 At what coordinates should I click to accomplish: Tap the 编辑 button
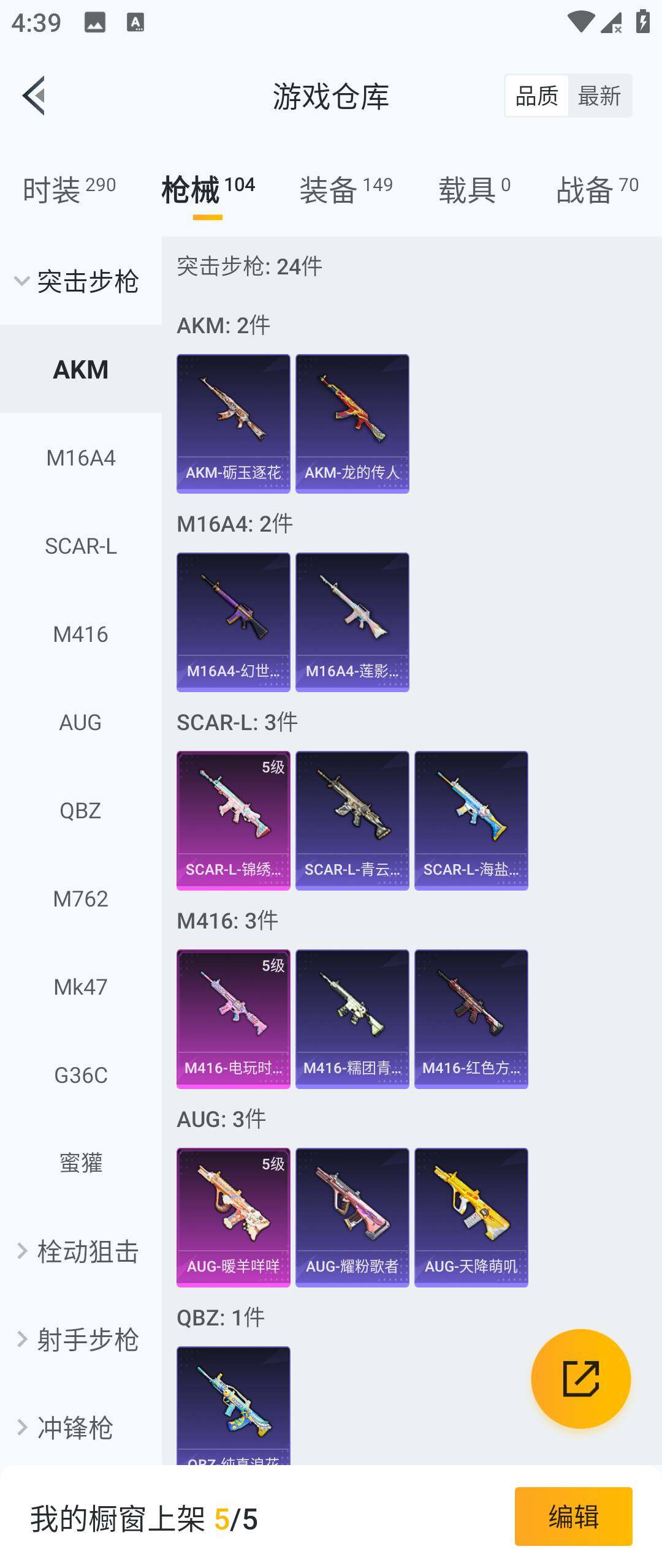pyautogui.click(x=573, y=1516)
